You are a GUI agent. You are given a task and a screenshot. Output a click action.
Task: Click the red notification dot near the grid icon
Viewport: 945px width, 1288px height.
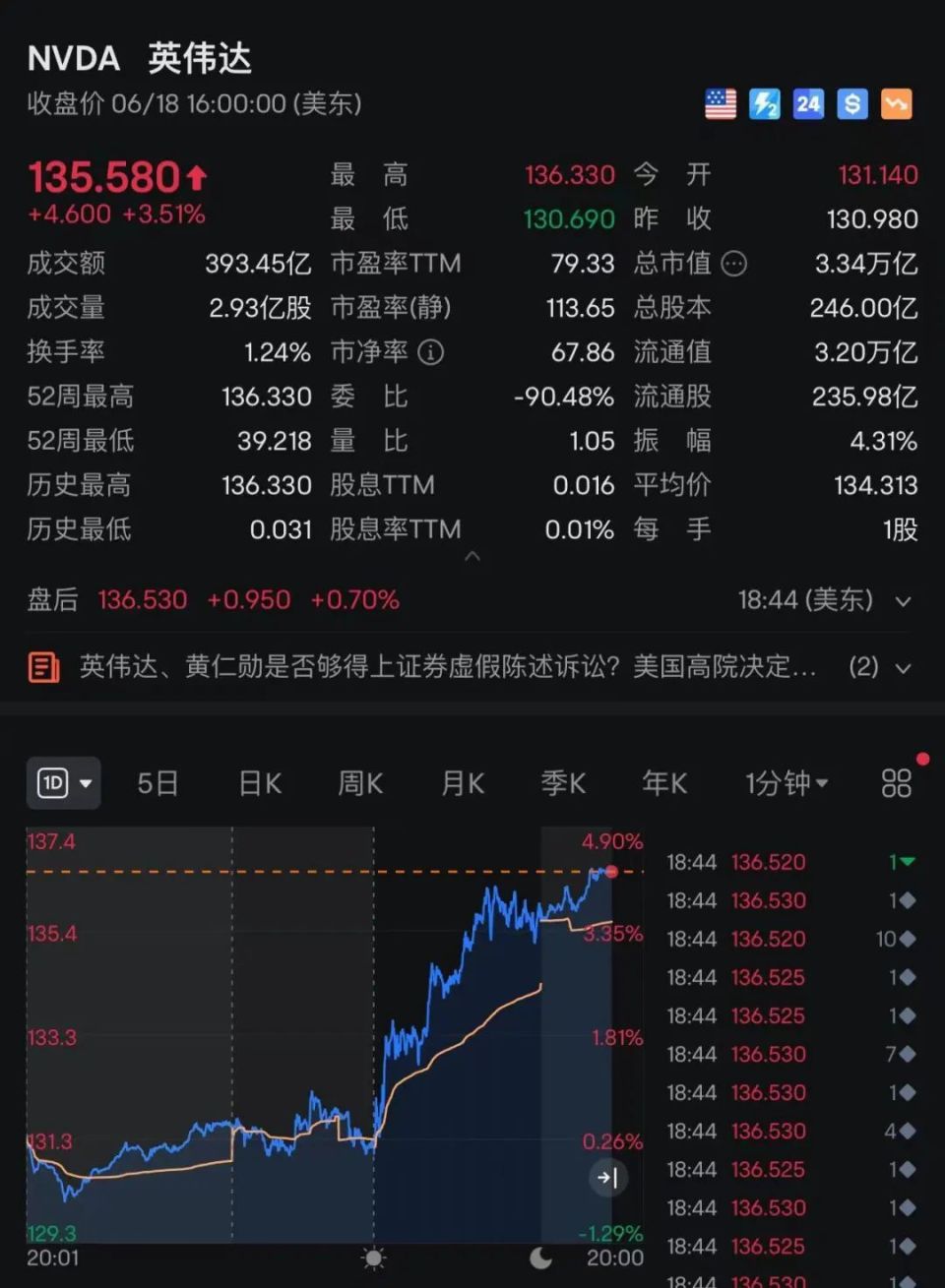pyautogui.click(x=921, y=759)
